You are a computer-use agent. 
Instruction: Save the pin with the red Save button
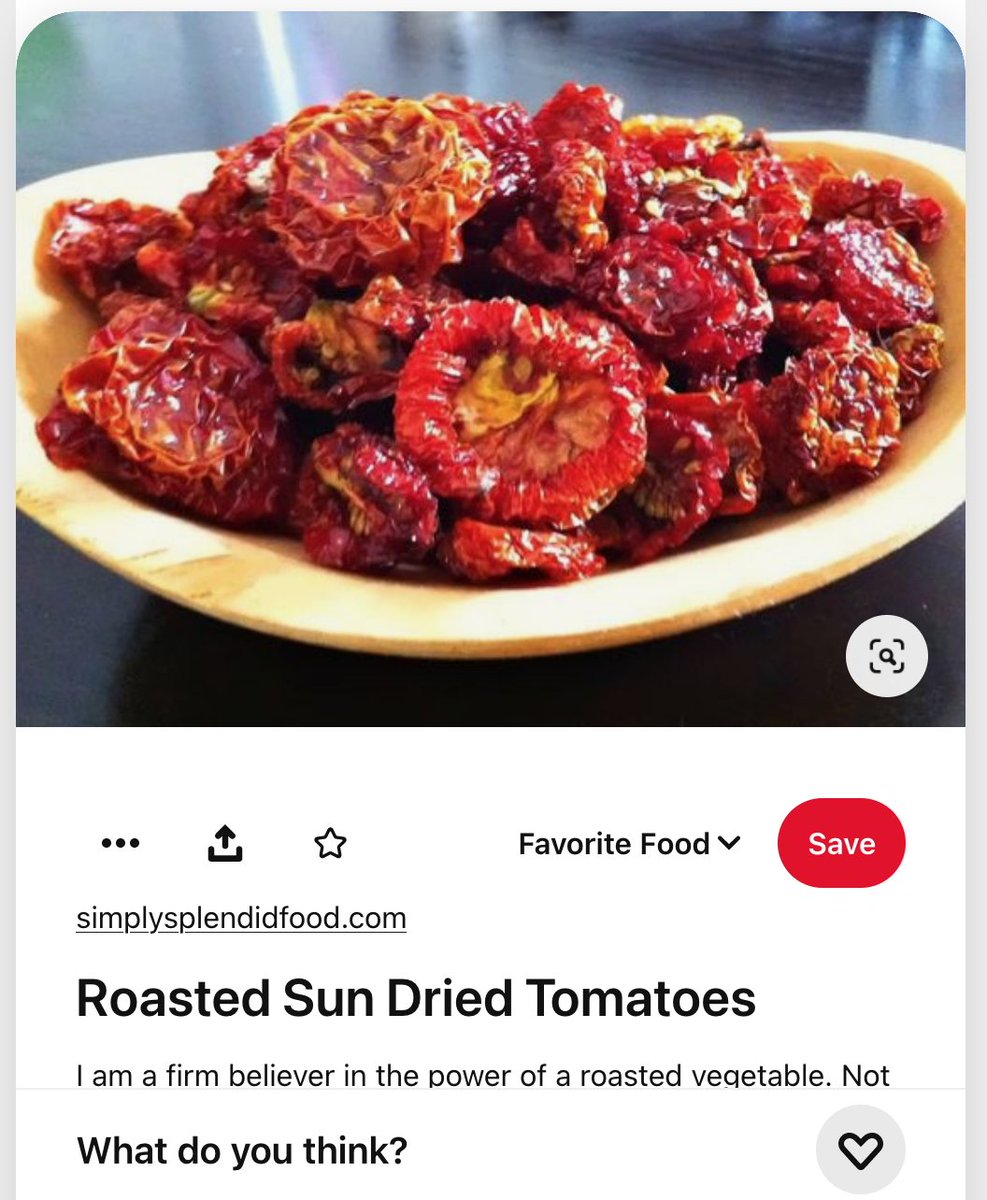[841, 843]
